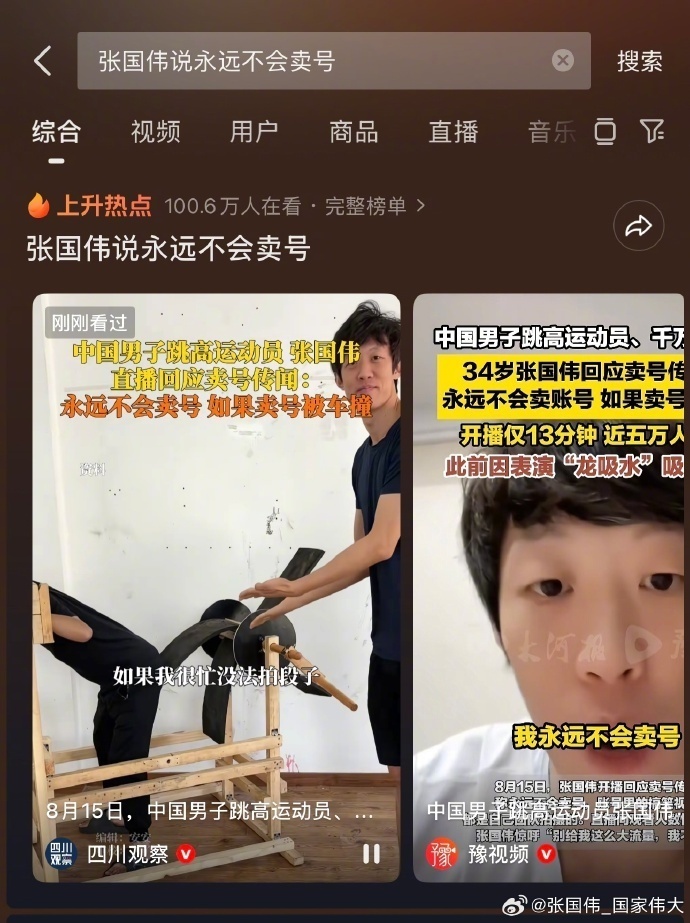Tap the search box with 张国伟说永远不会卖号
Screen dimensions: 690x923
[x=310, y=61]
